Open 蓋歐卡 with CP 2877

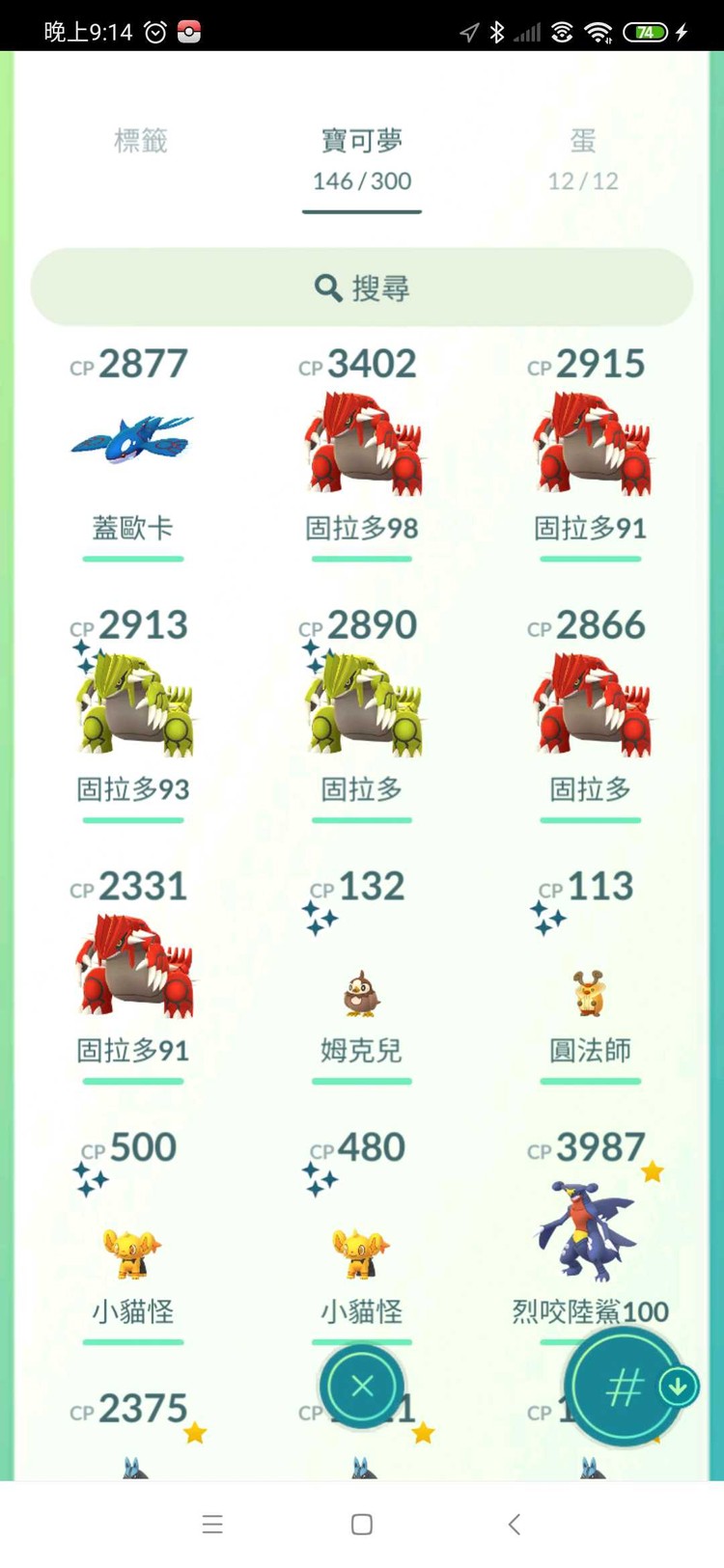pos(132,446)
